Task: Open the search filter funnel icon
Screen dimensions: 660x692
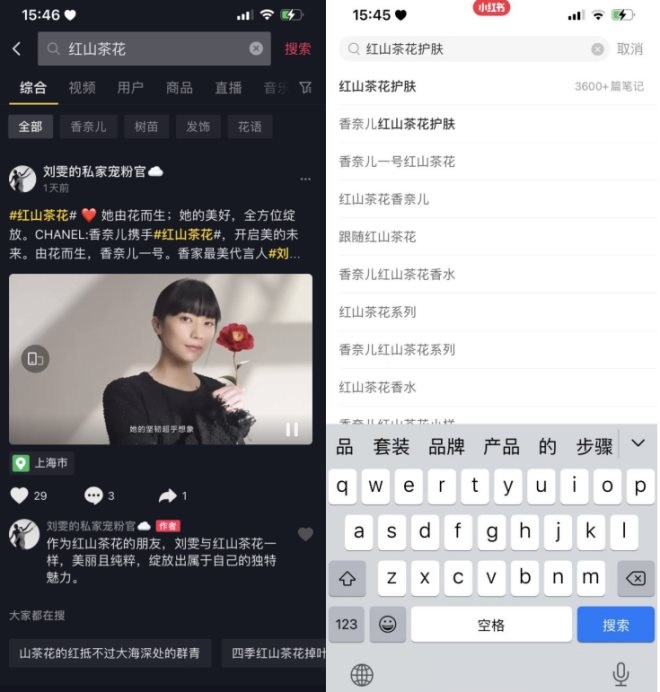Action: pos(306,88)
